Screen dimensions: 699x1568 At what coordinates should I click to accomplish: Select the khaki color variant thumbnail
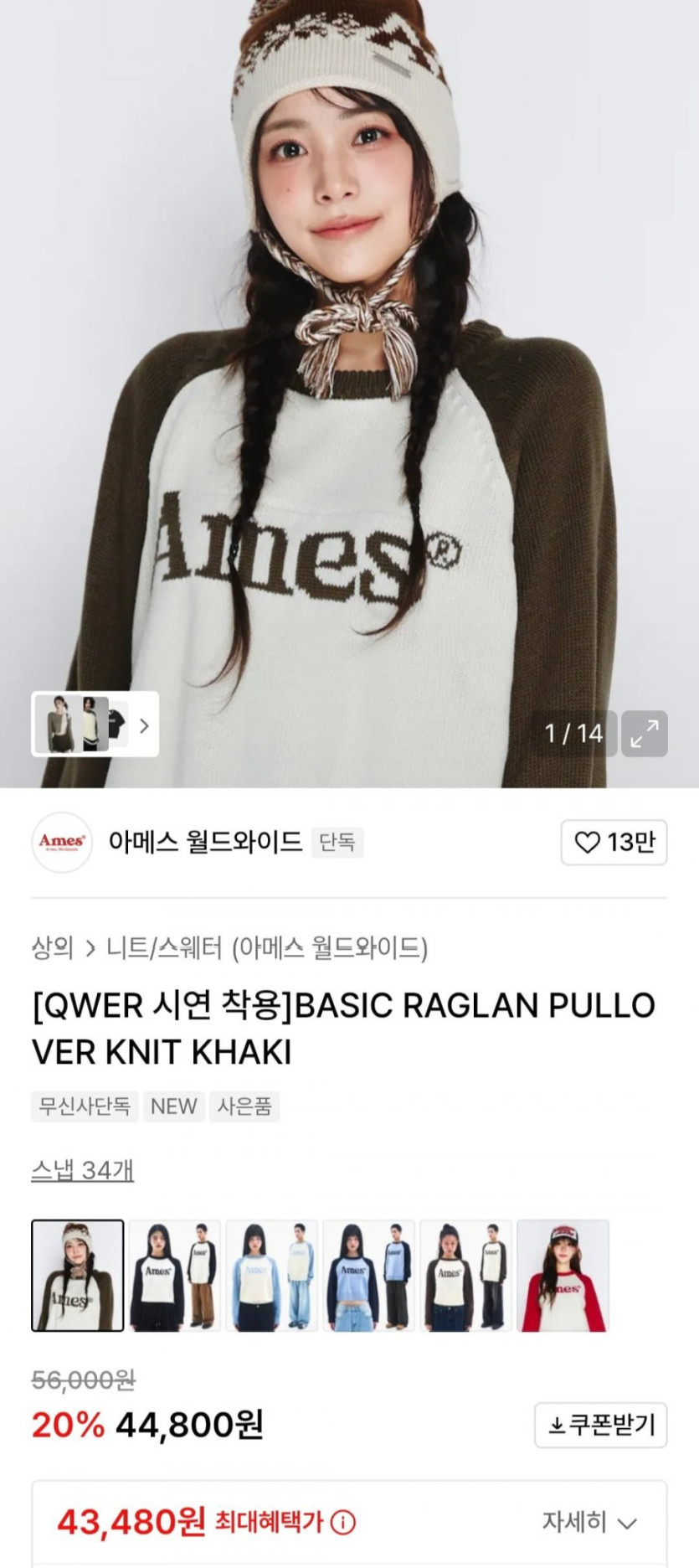pyautogui.click(x=78, y=1275)
